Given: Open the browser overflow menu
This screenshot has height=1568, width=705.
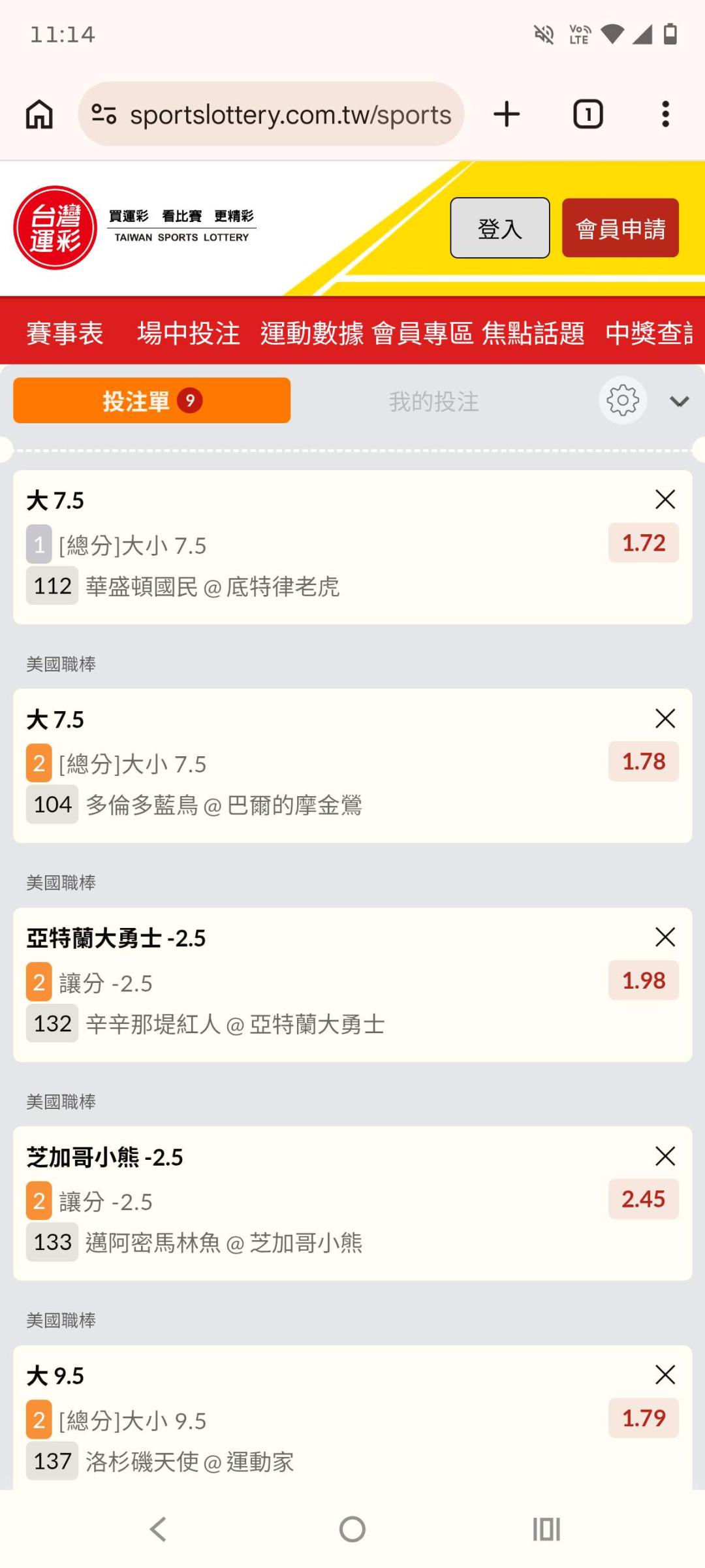Looking at the screenshot, I should tap(665, 114).
